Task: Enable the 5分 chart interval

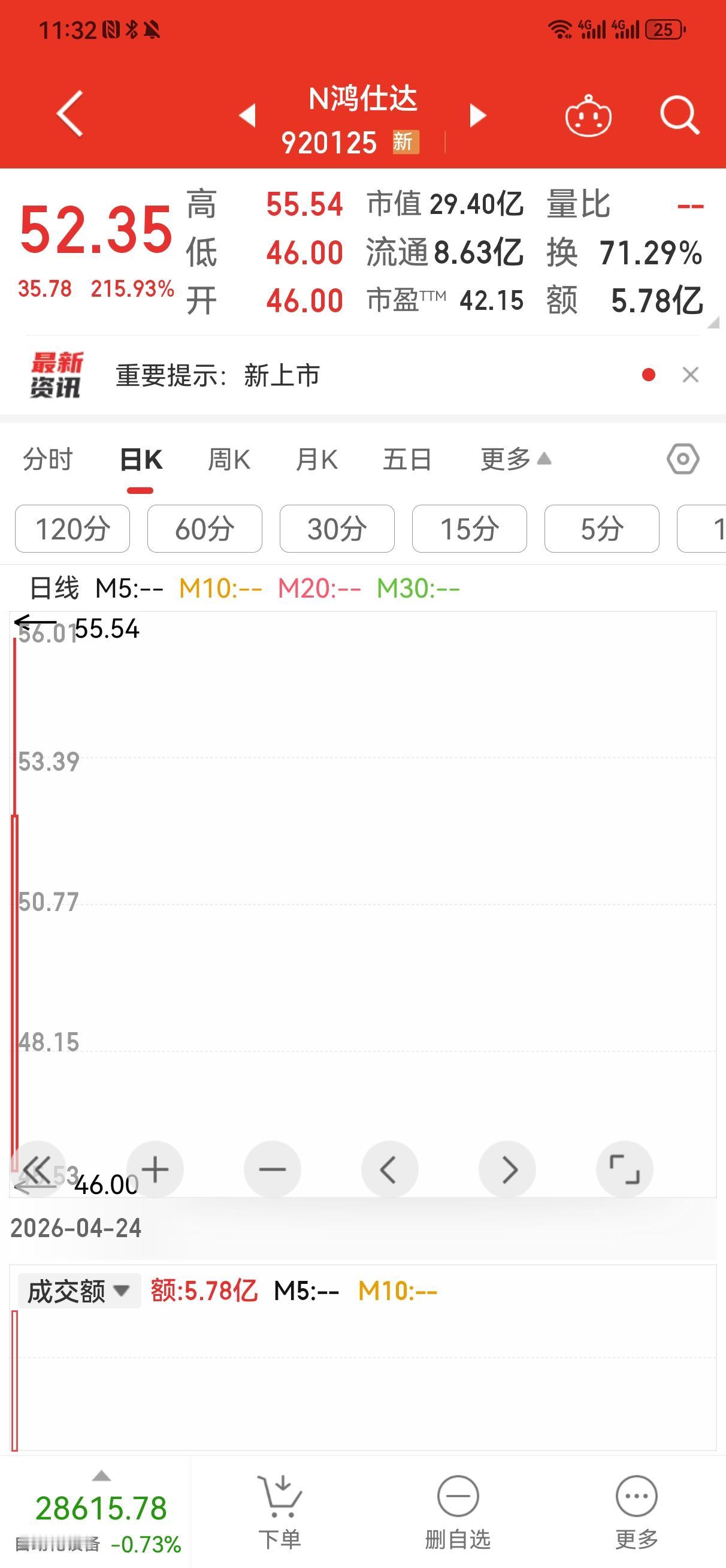Action: point(601,529)
